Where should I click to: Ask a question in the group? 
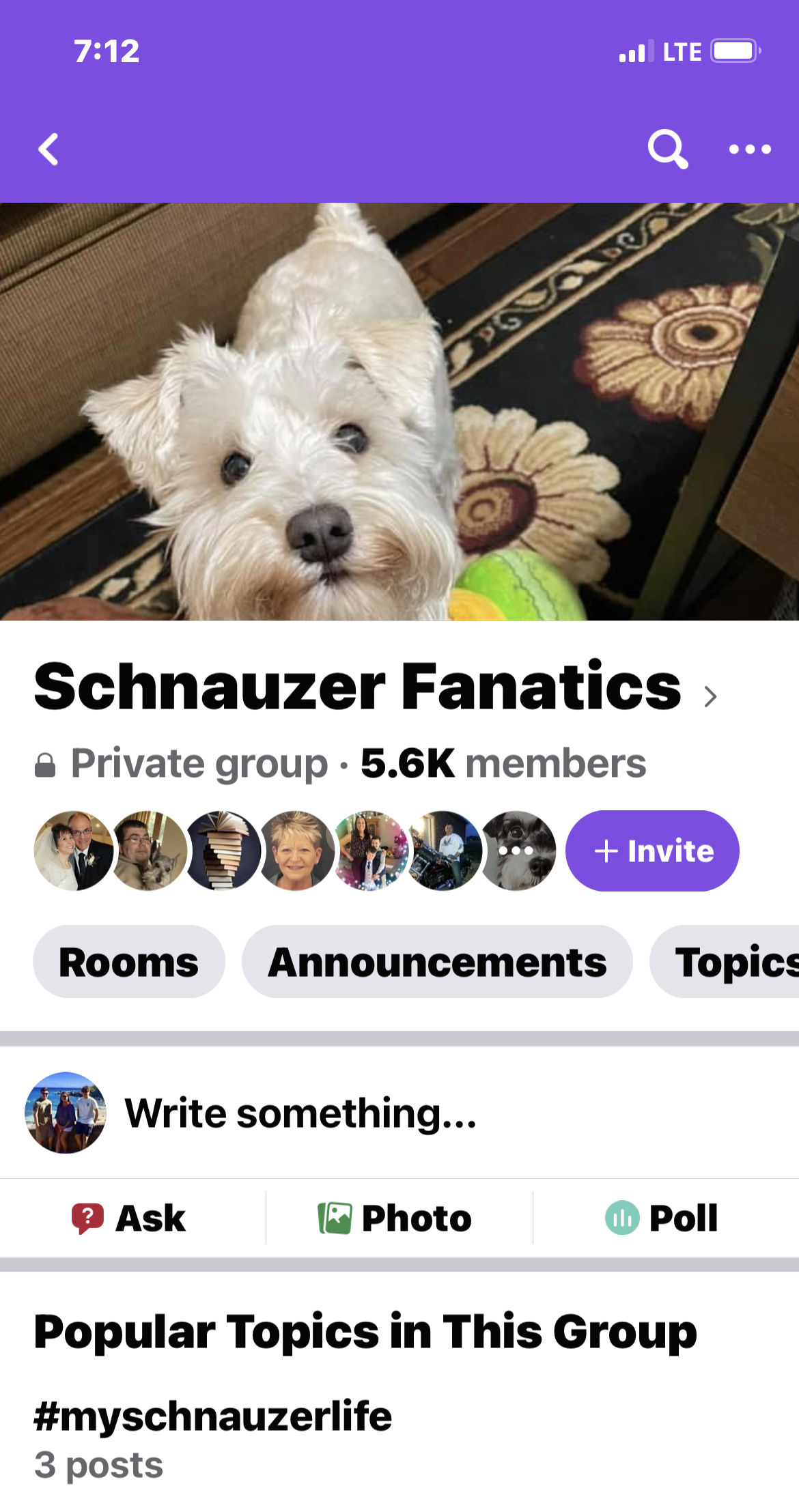(129, 1218)
